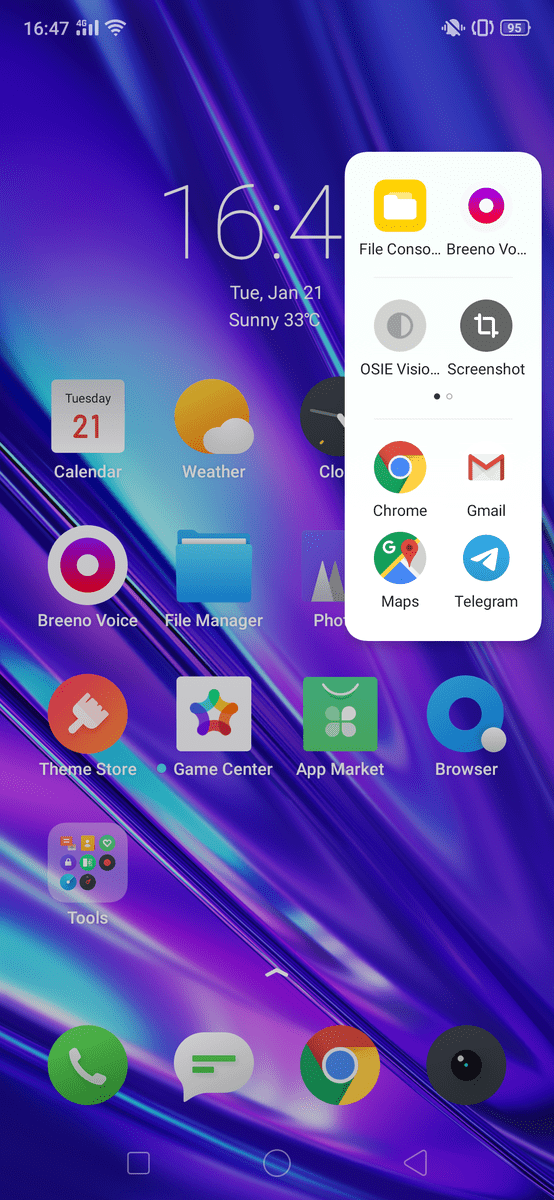Open the Phone dialer in the dock
554x1200 pixels.
click(x=88, y=1065)
